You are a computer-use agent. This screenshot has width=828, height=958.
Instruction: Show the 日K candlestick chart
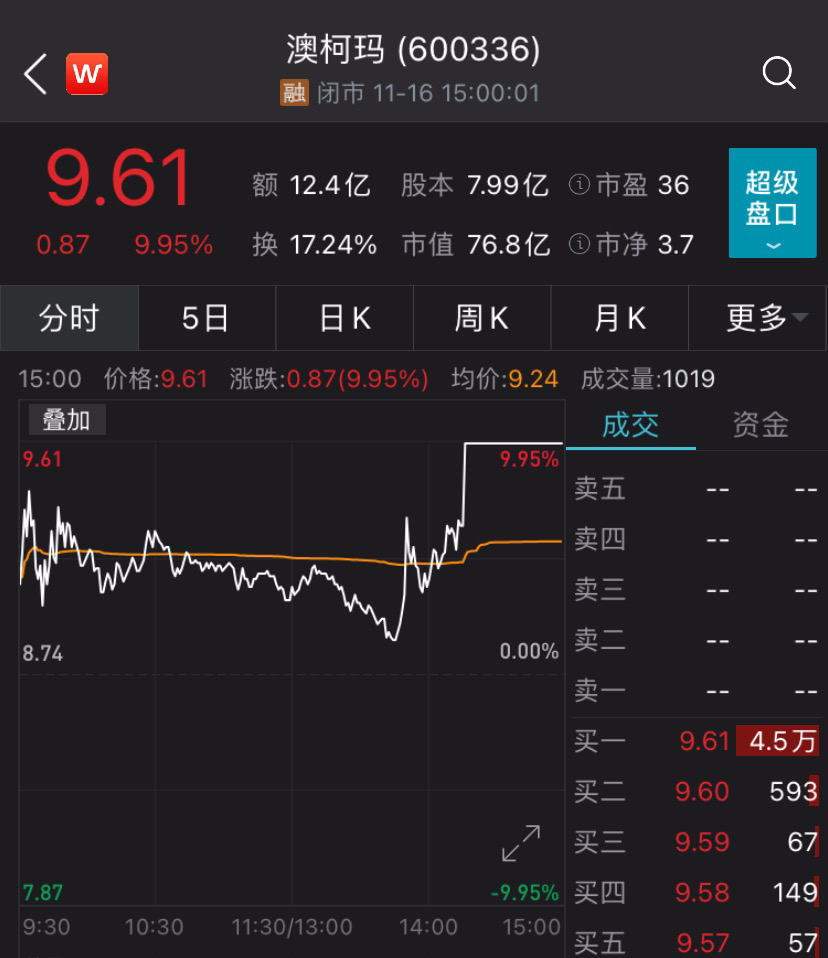(344, 318)
